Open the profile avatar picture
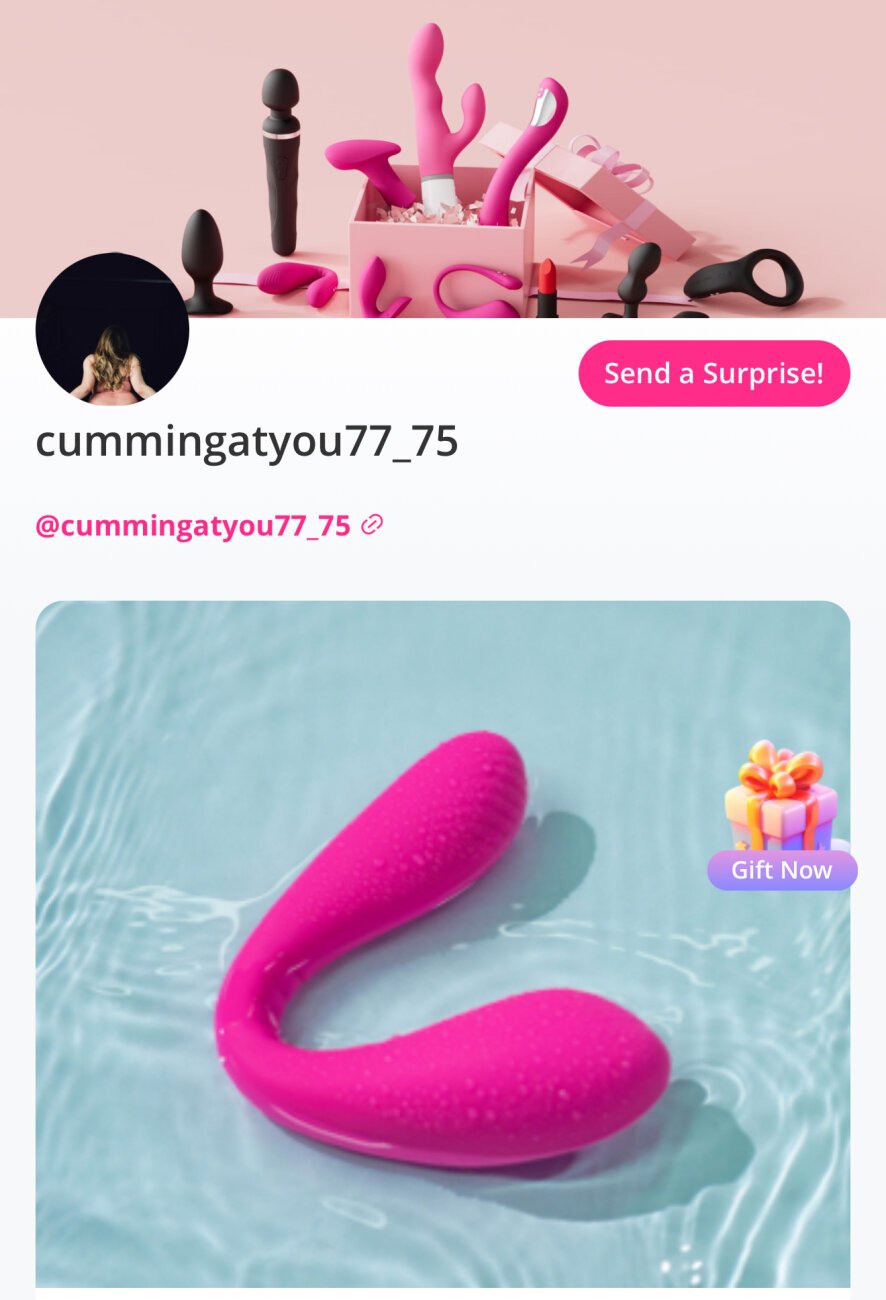The height and width of the screenshot is (1300, 886). [112, 328]
